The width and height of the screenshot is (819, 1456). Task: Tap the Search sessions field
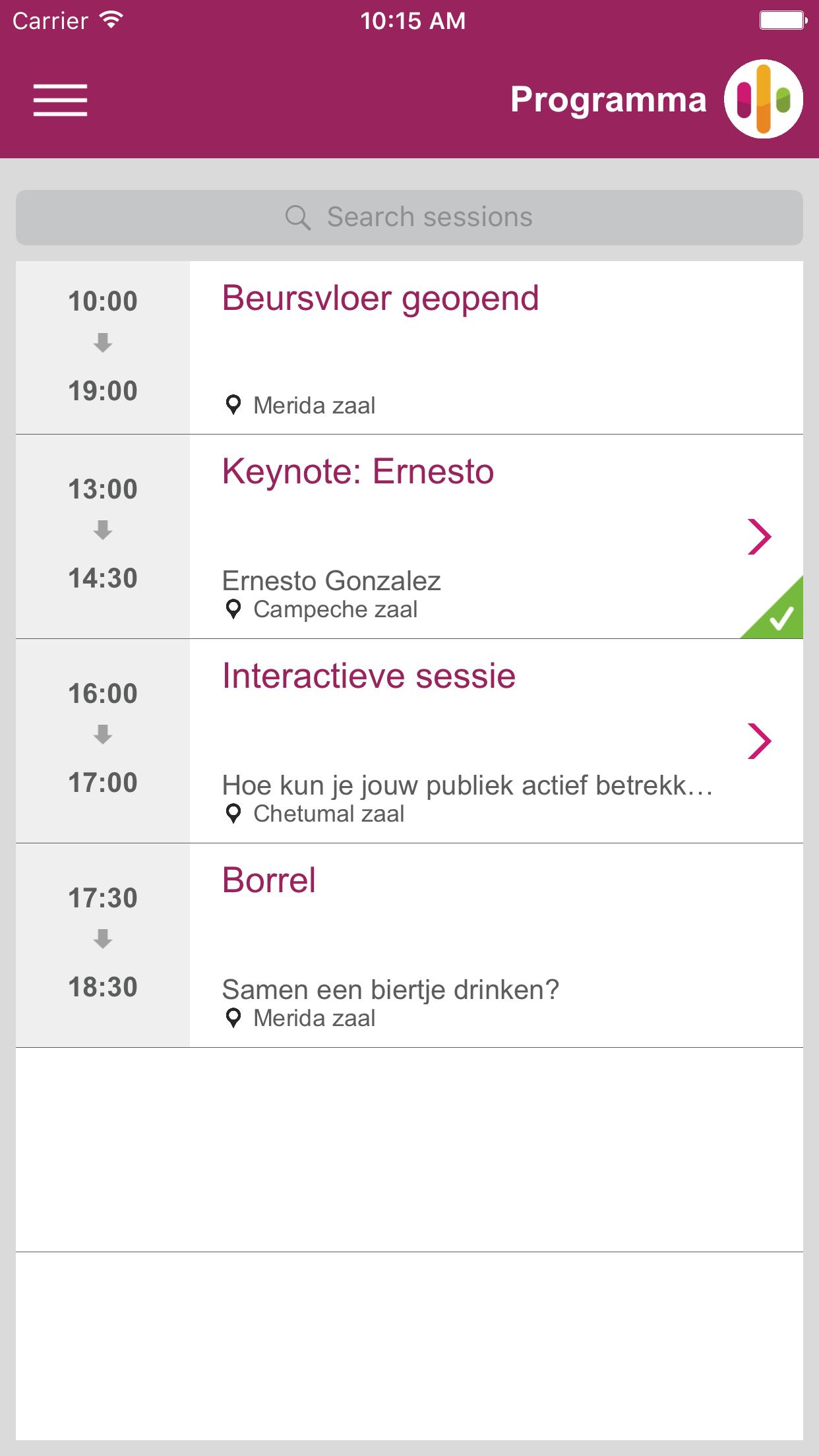click(409, 218)
